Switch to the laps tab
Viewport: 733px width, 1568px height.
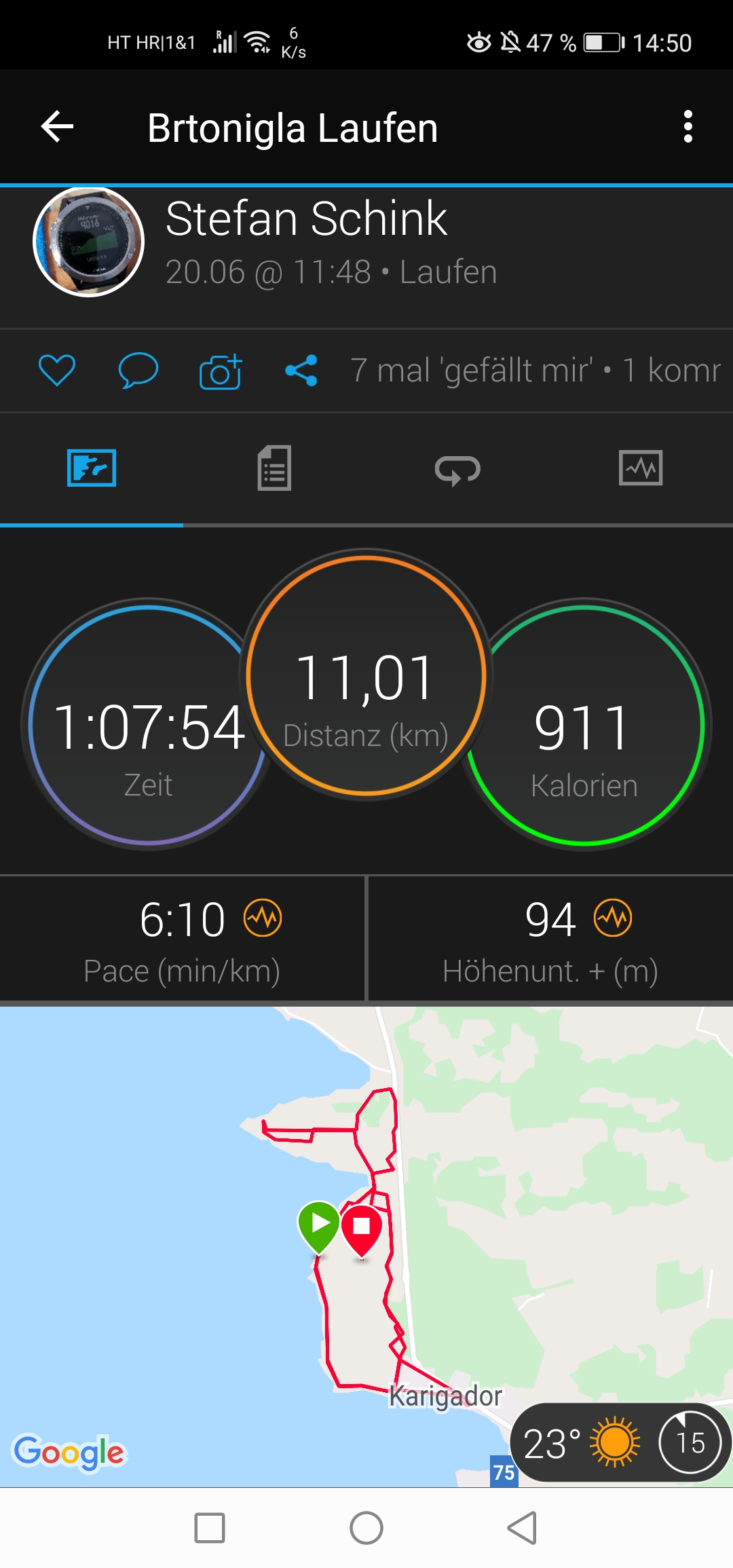pyautogui.click(x=457, y=468)
